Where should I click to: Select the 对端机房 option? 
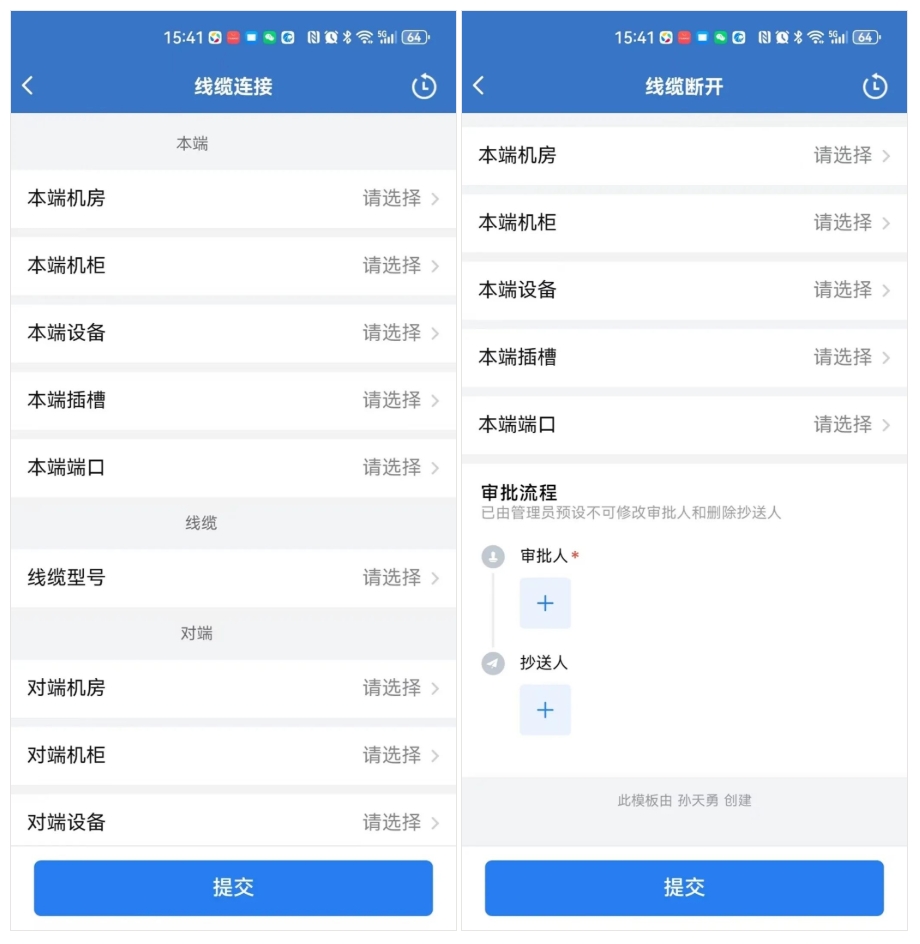233,688
